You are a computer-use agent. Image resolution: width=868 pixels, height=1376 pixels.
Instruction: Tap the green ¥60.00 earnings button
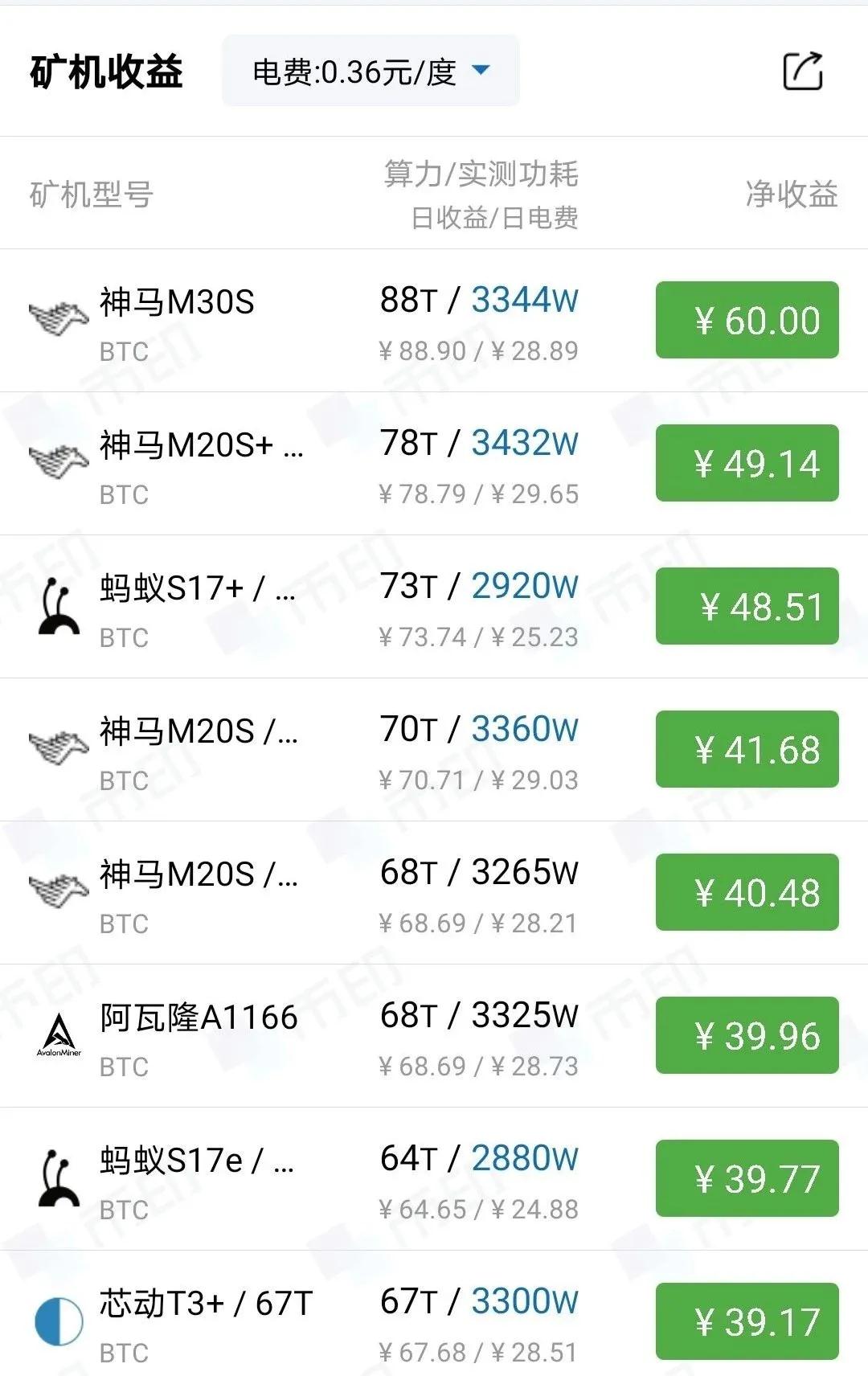(x=746, y=320)
